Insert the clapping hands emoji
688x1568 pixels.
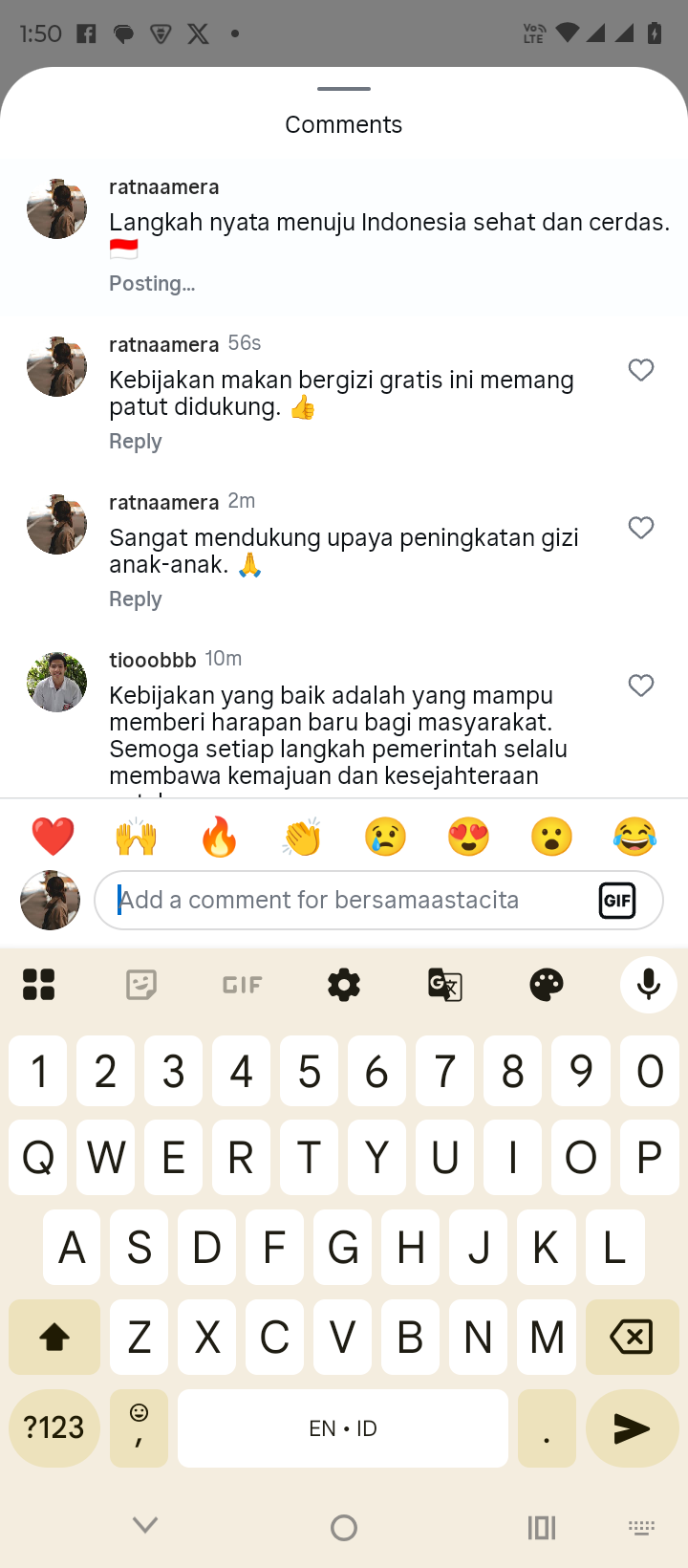(x=302, y=837)
